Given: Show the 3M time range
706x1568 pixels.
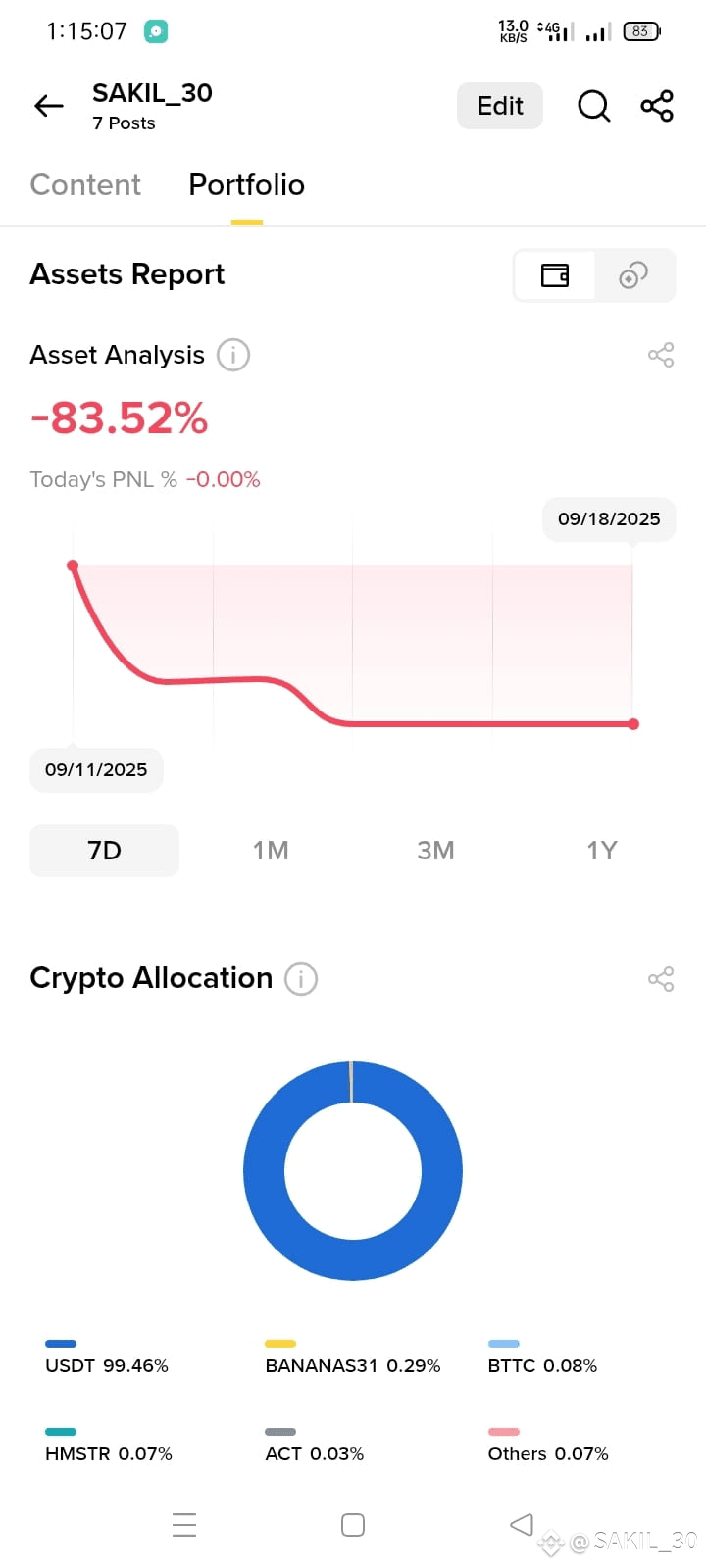Looking at the screenshot, I should pyautogui.click(x=435, y=851).
